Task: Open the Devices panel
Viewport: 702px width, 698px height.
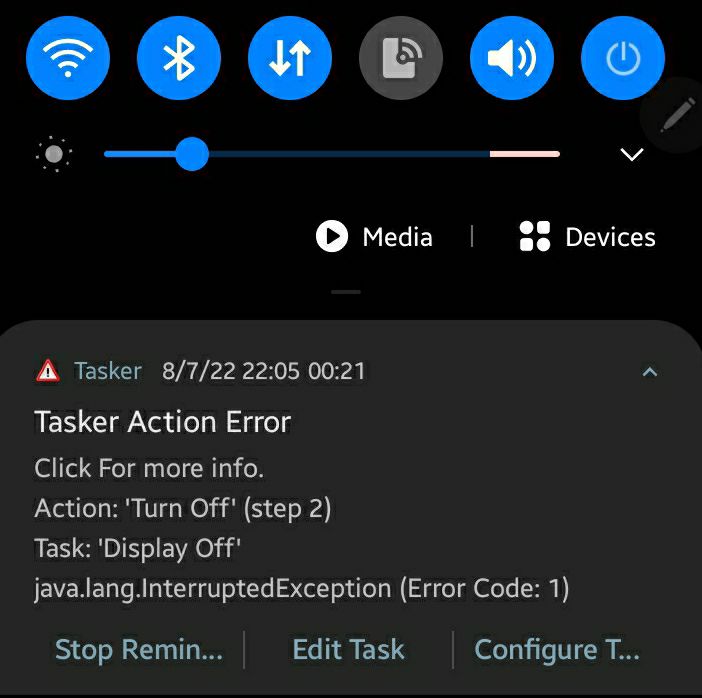Action: [588, 237]
